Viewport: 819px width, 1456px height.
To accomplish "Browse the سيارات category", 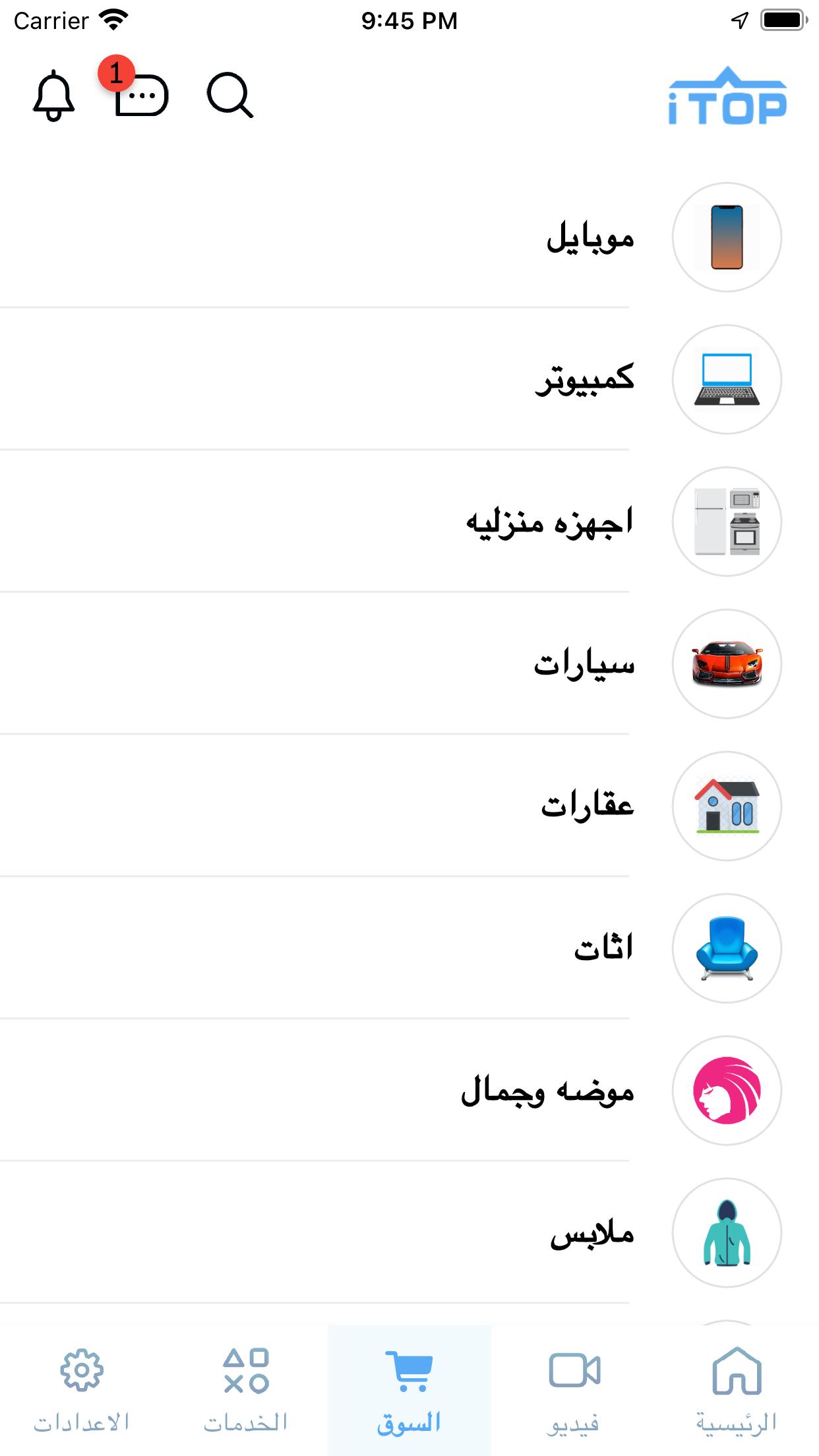I will coord(409,663).
